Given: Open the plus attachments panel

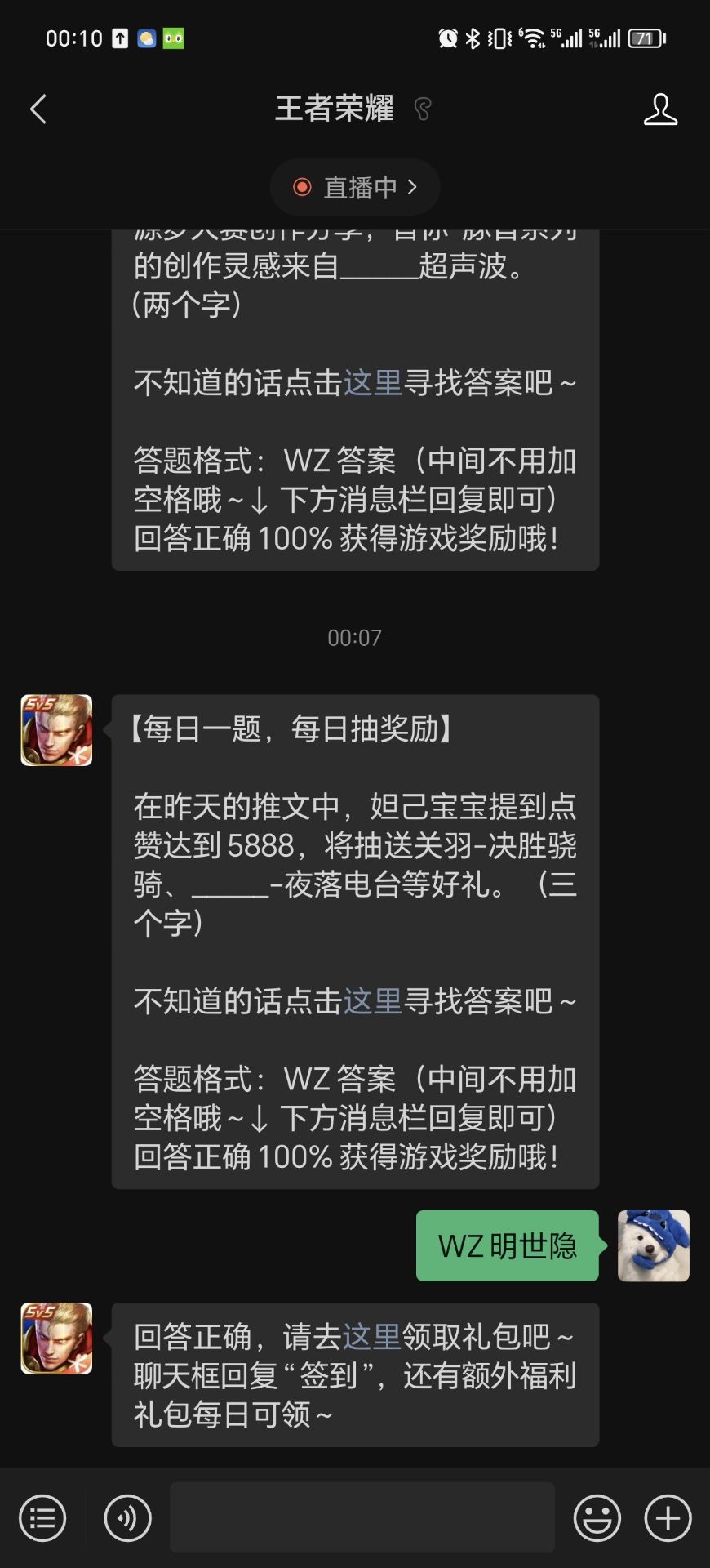Looking at the screenshot, I should (x=668, y=1518).
